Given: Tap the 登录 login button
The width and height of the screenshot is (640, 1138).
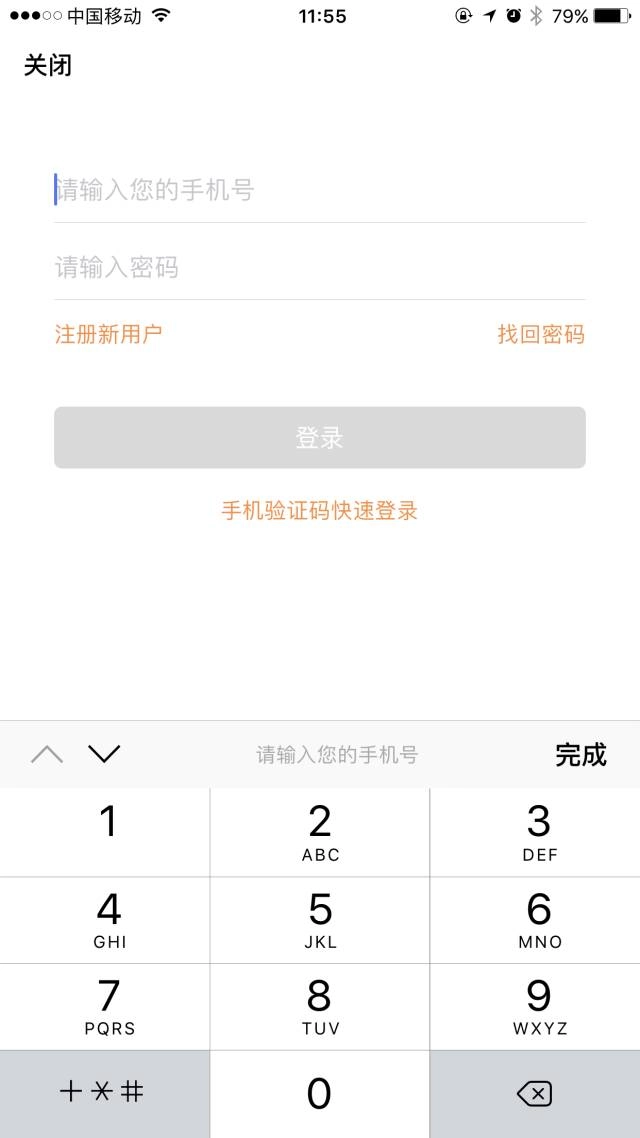Looking at the screenshot, I should pos(319,437).
